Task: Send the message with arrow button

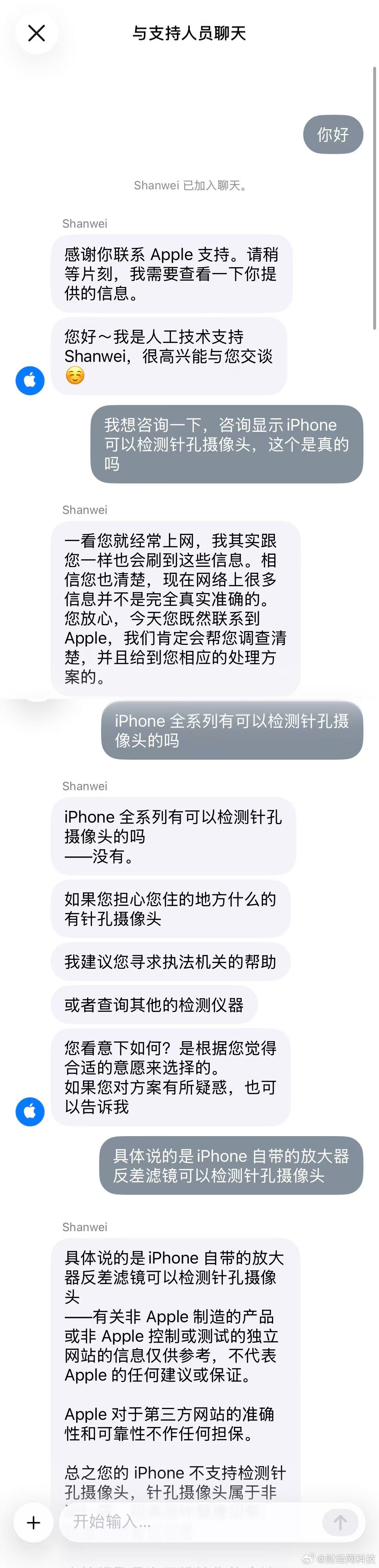Action: coord(340,1522)
